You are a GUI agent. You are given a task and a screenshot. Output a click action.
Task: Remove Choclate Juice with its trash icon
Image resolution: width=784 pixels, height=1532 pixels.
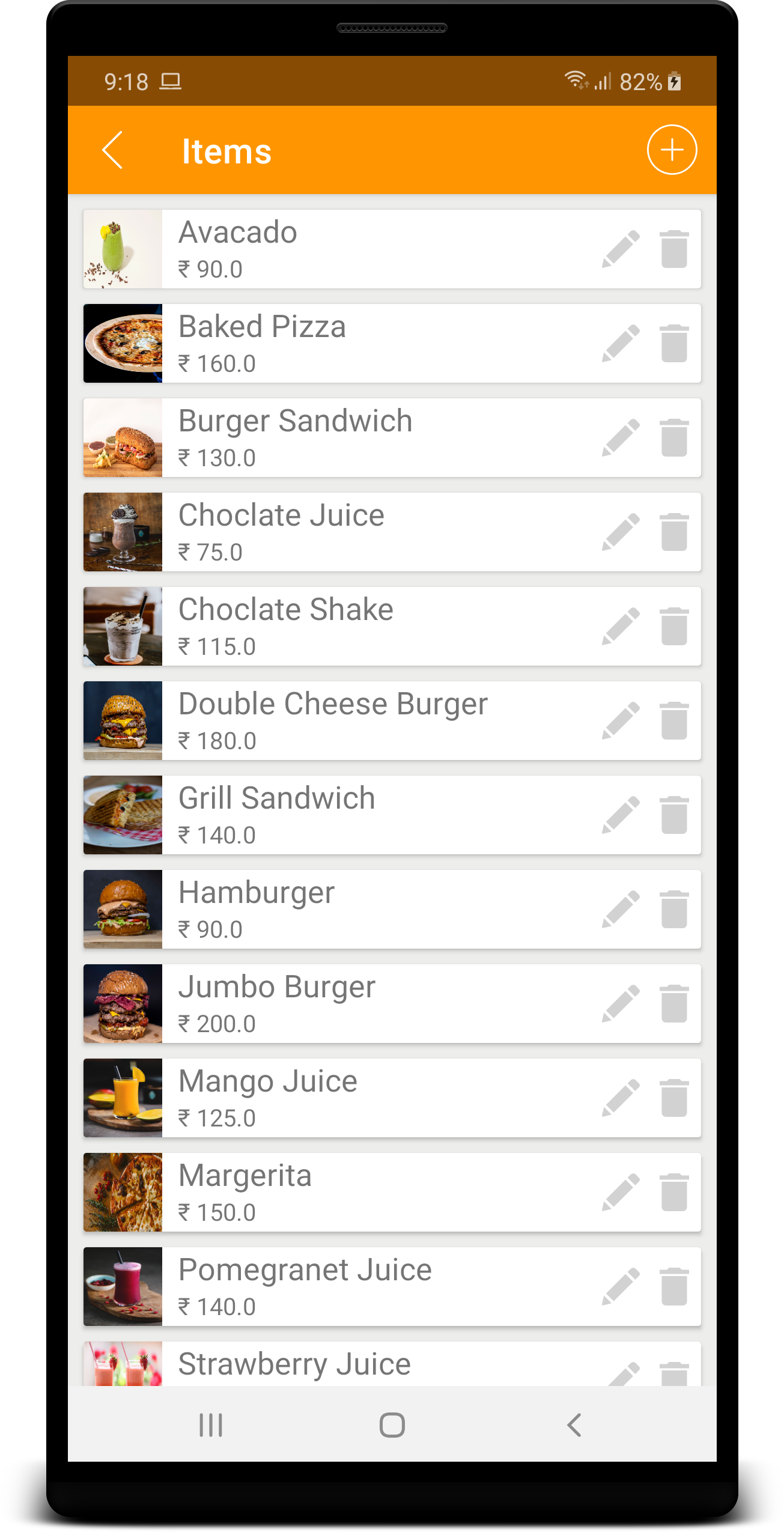[x=673, y=531]
